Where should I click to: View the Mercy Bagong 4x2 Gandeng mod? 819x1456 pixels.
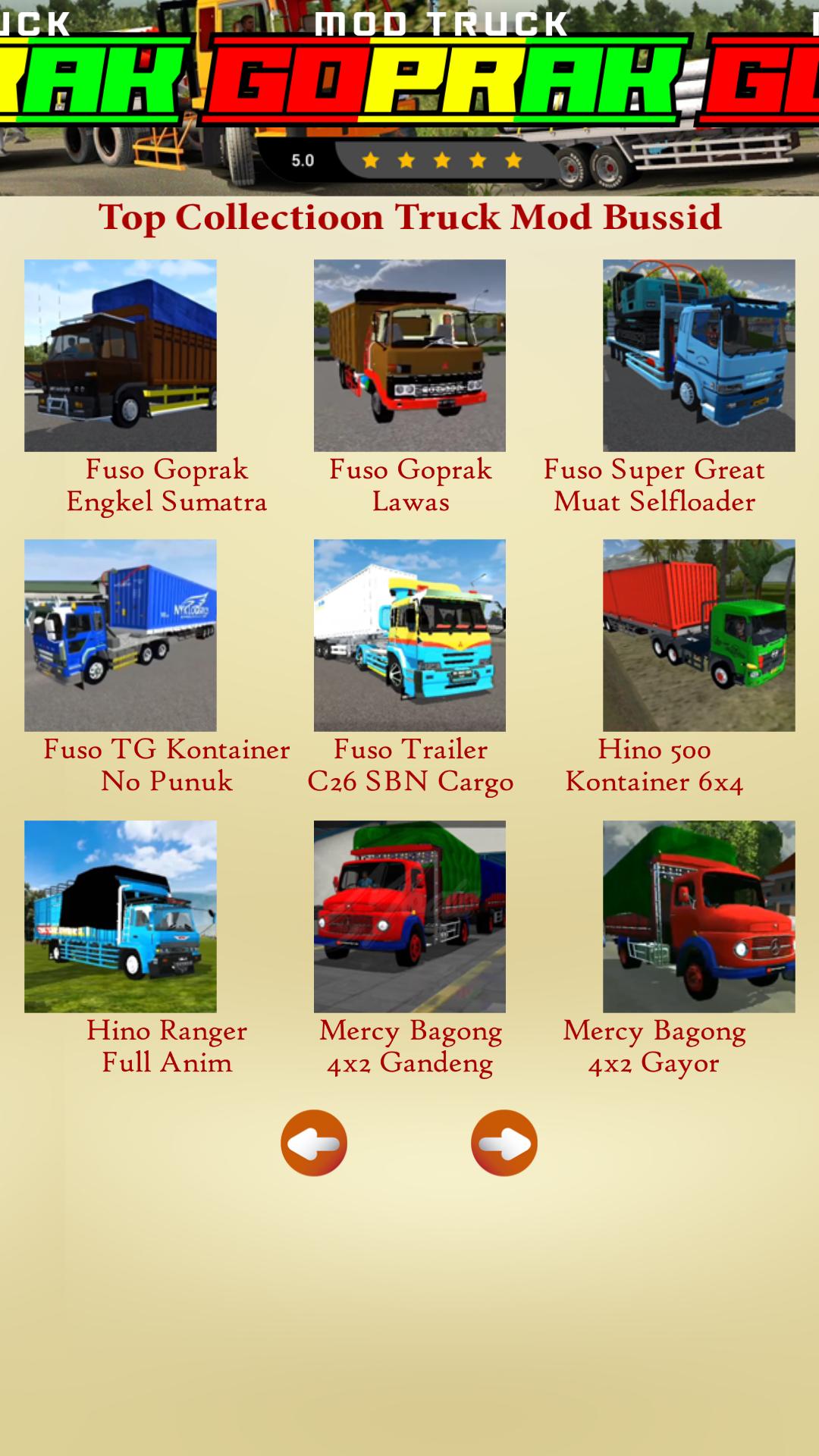click(409, 916)
